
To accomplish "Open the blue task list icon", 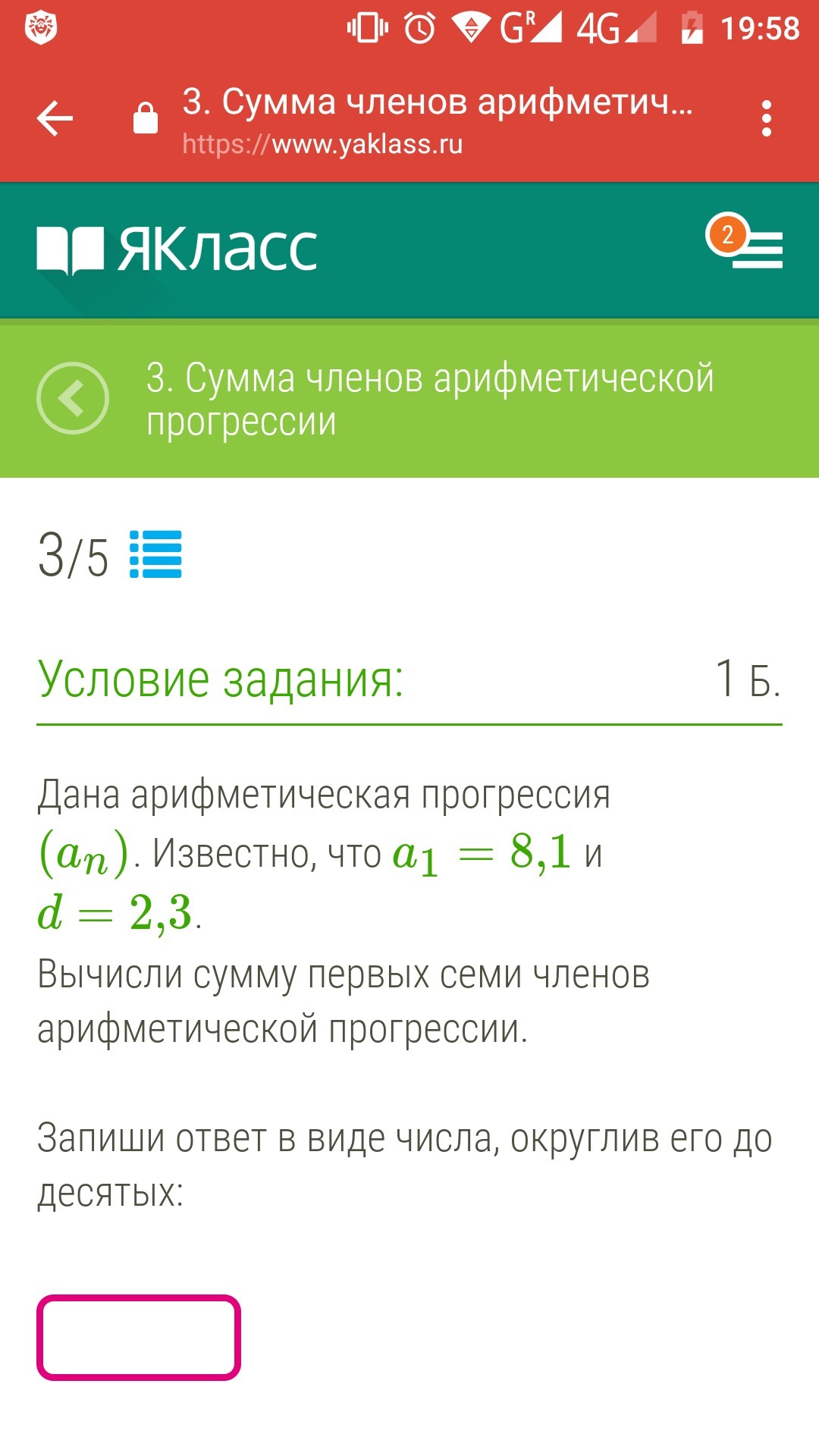I will pyautogui.click(x=155, y=554).
